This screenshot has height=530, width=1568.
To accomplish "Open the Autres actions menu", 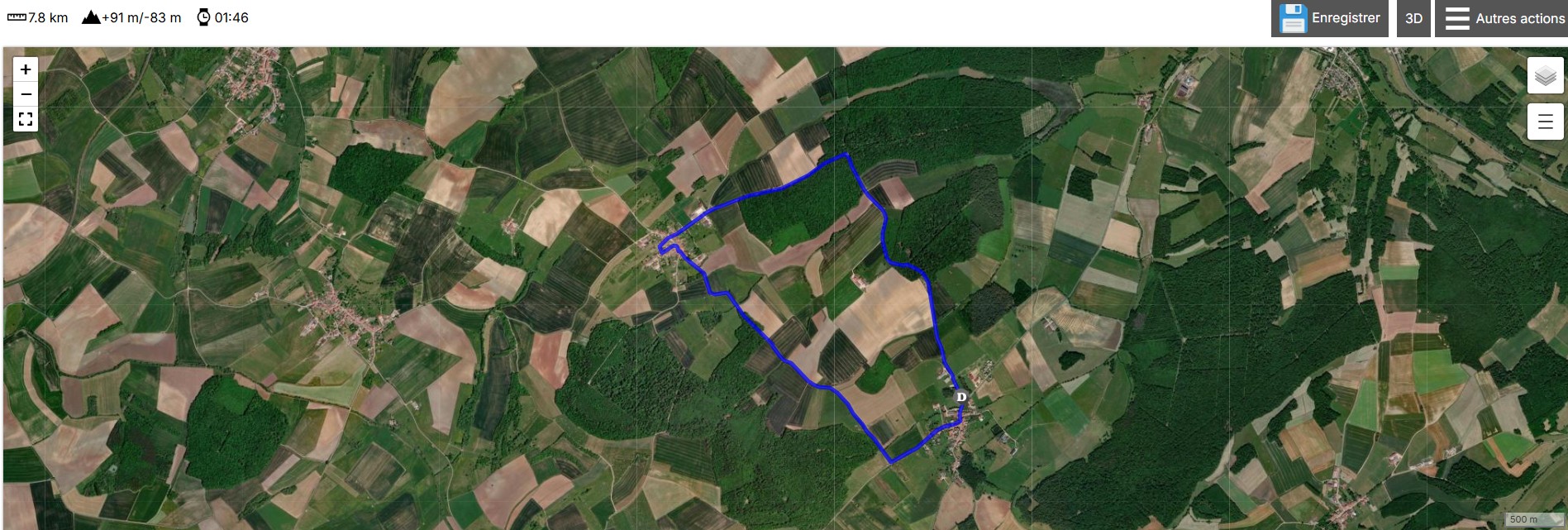I will click(1501, 18).
